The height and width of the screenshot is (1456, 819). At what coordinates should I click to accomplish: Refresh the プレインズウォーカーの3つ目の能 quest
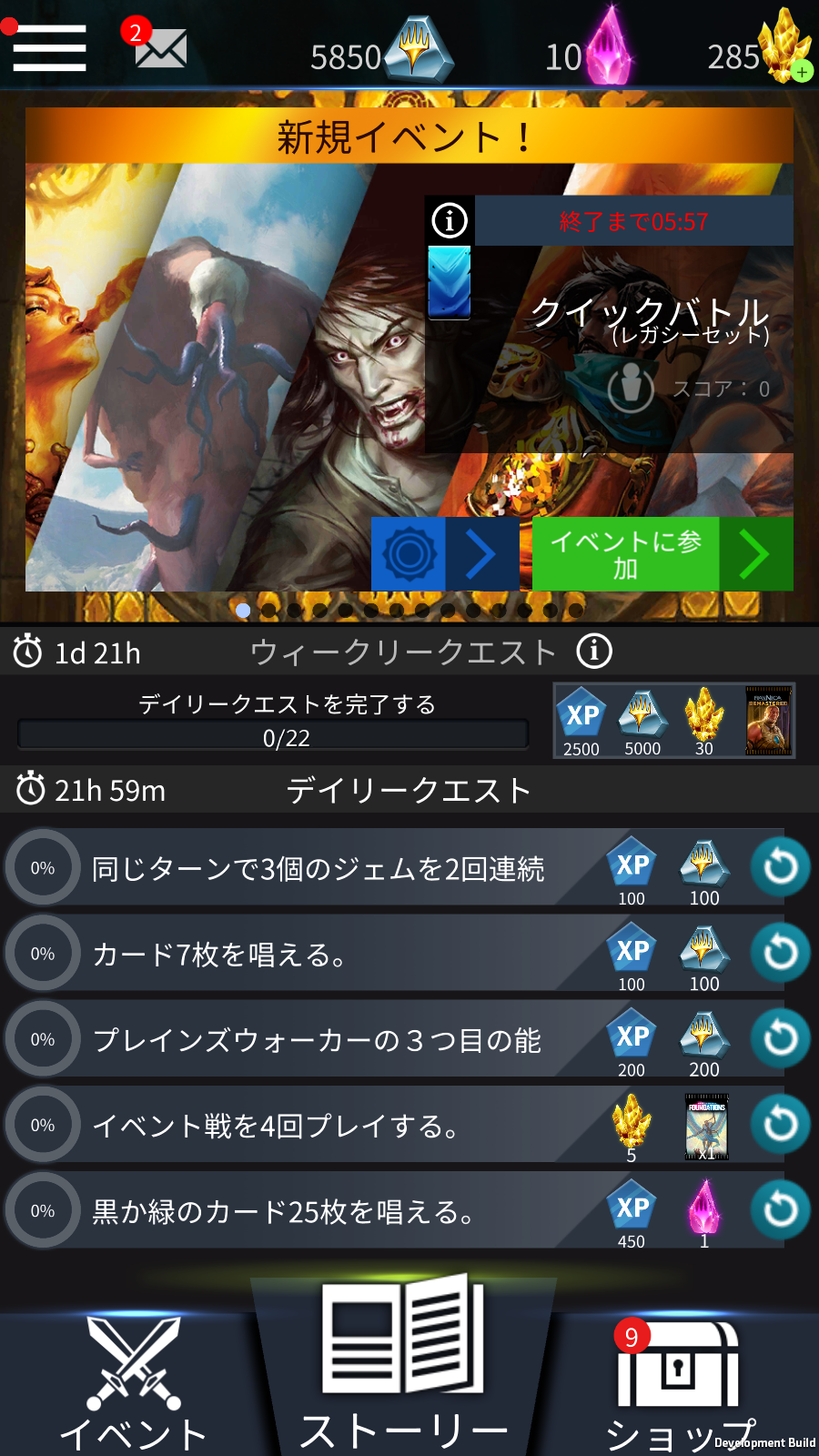point(780,1038)
